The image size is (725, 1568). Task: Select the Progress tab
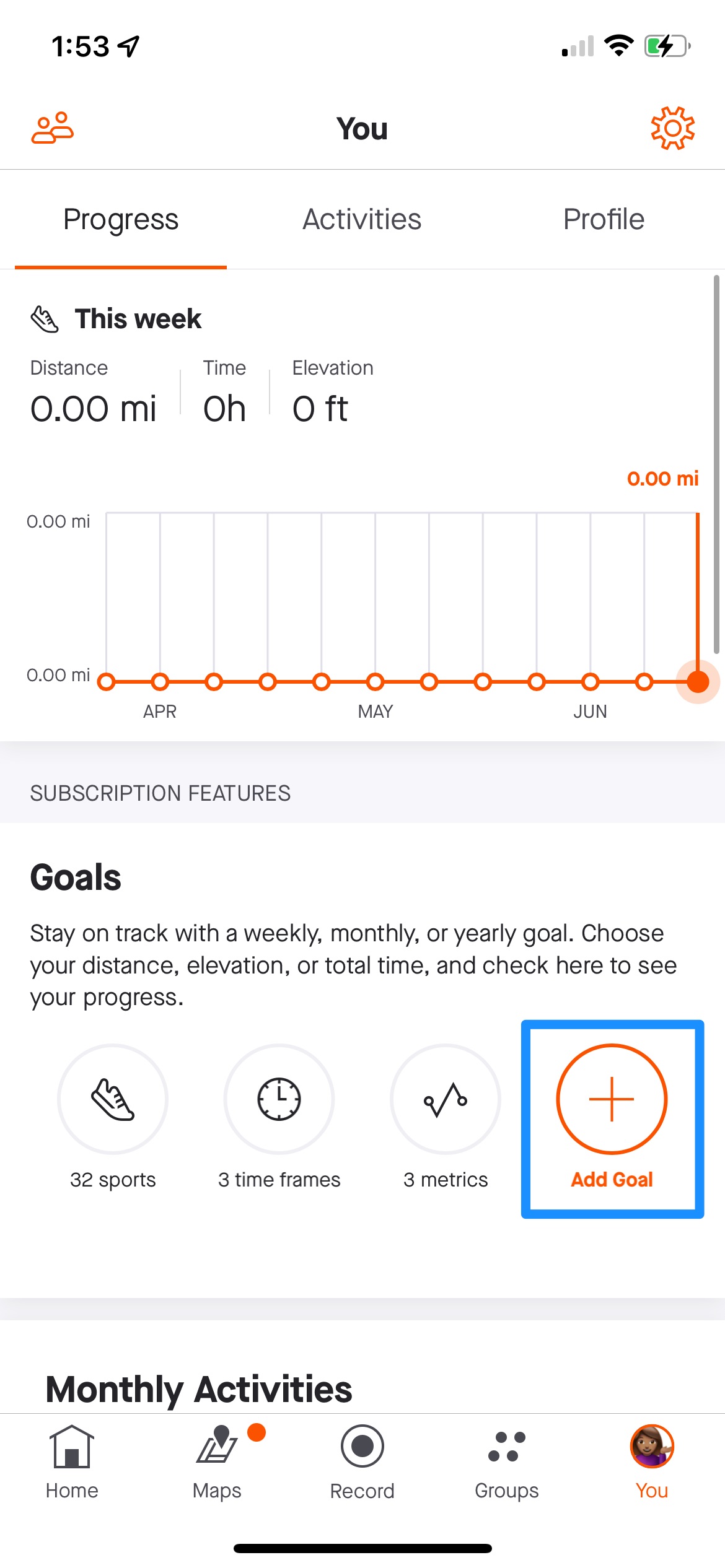click(121, 219)
